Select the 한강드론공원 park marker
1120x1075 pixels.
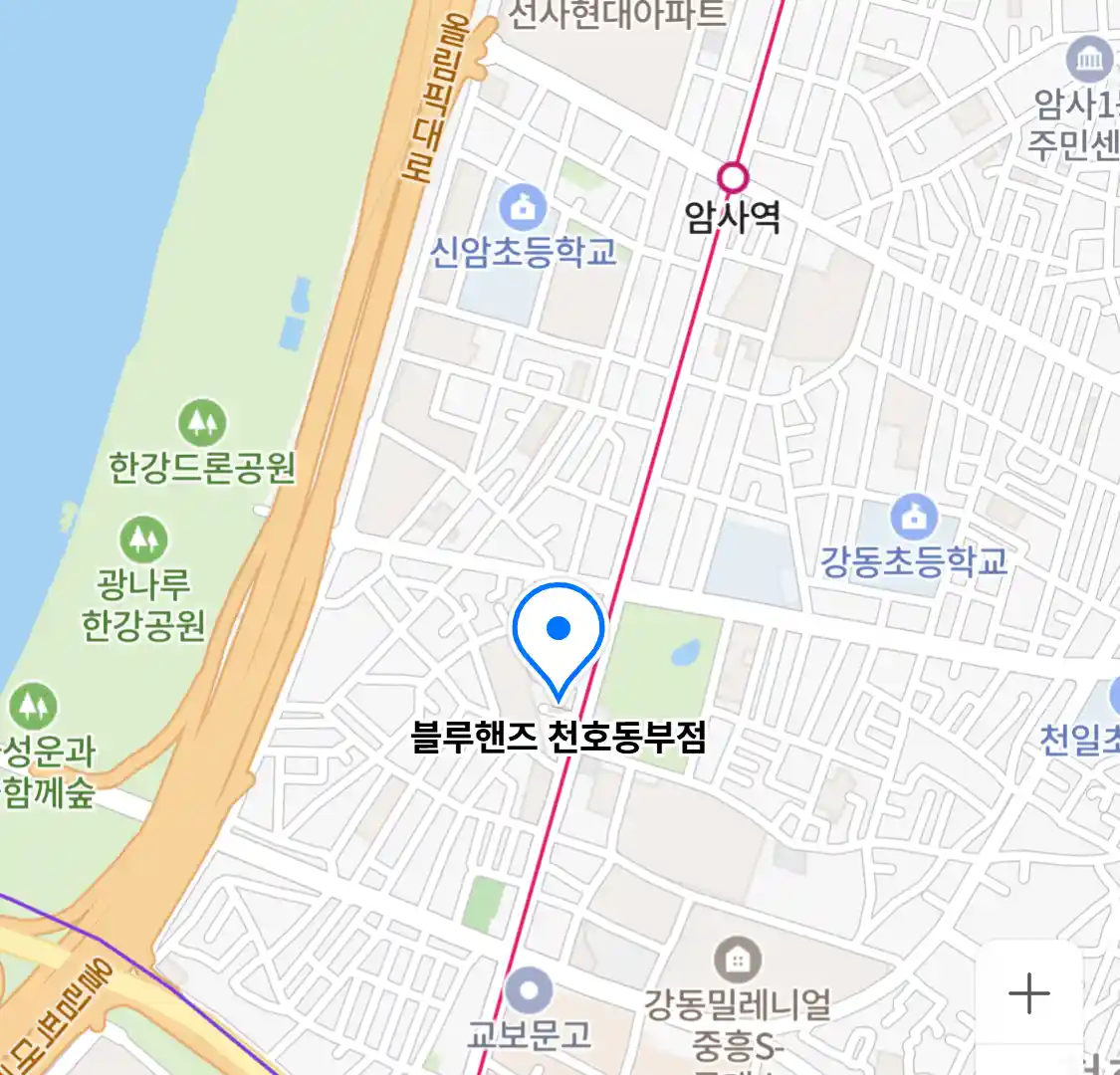click(x=202, y=424)
